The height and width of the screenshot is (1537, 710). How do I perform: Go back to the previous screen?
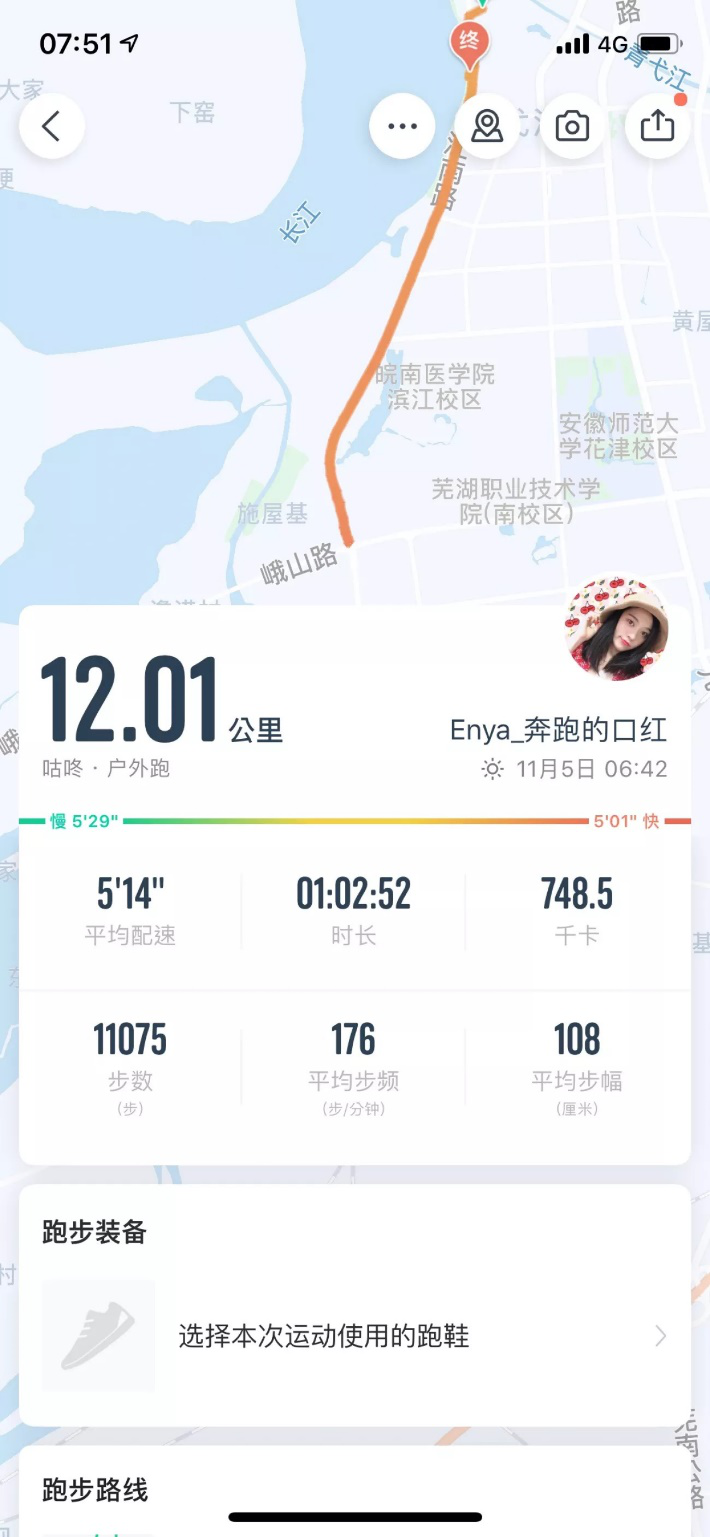pyautogui.click(x=51, y=126)
